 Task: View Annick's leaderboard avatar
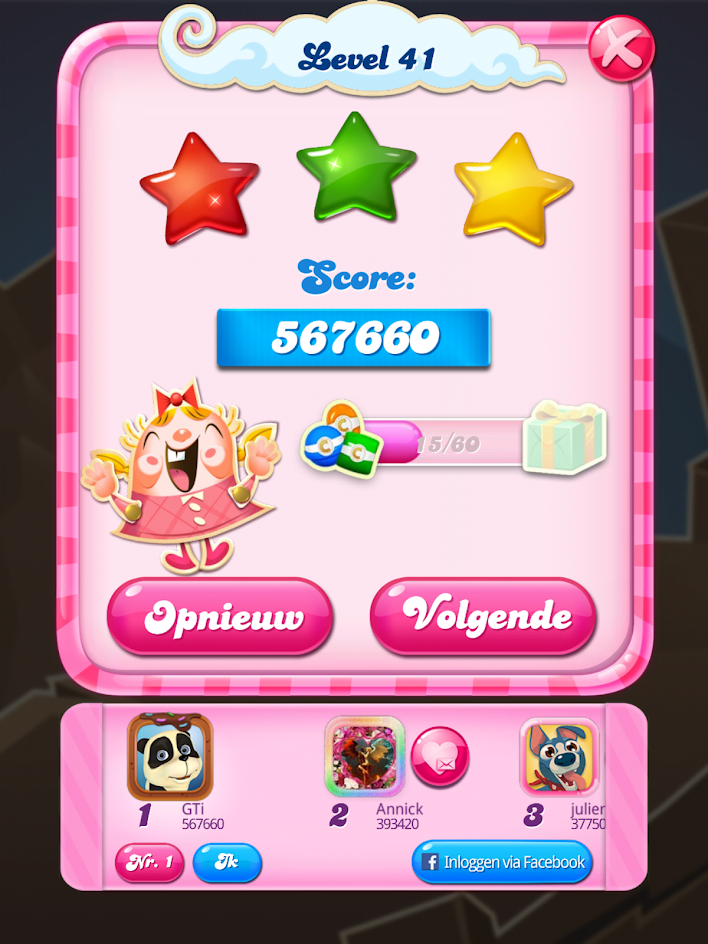click(x=365, y=756)
